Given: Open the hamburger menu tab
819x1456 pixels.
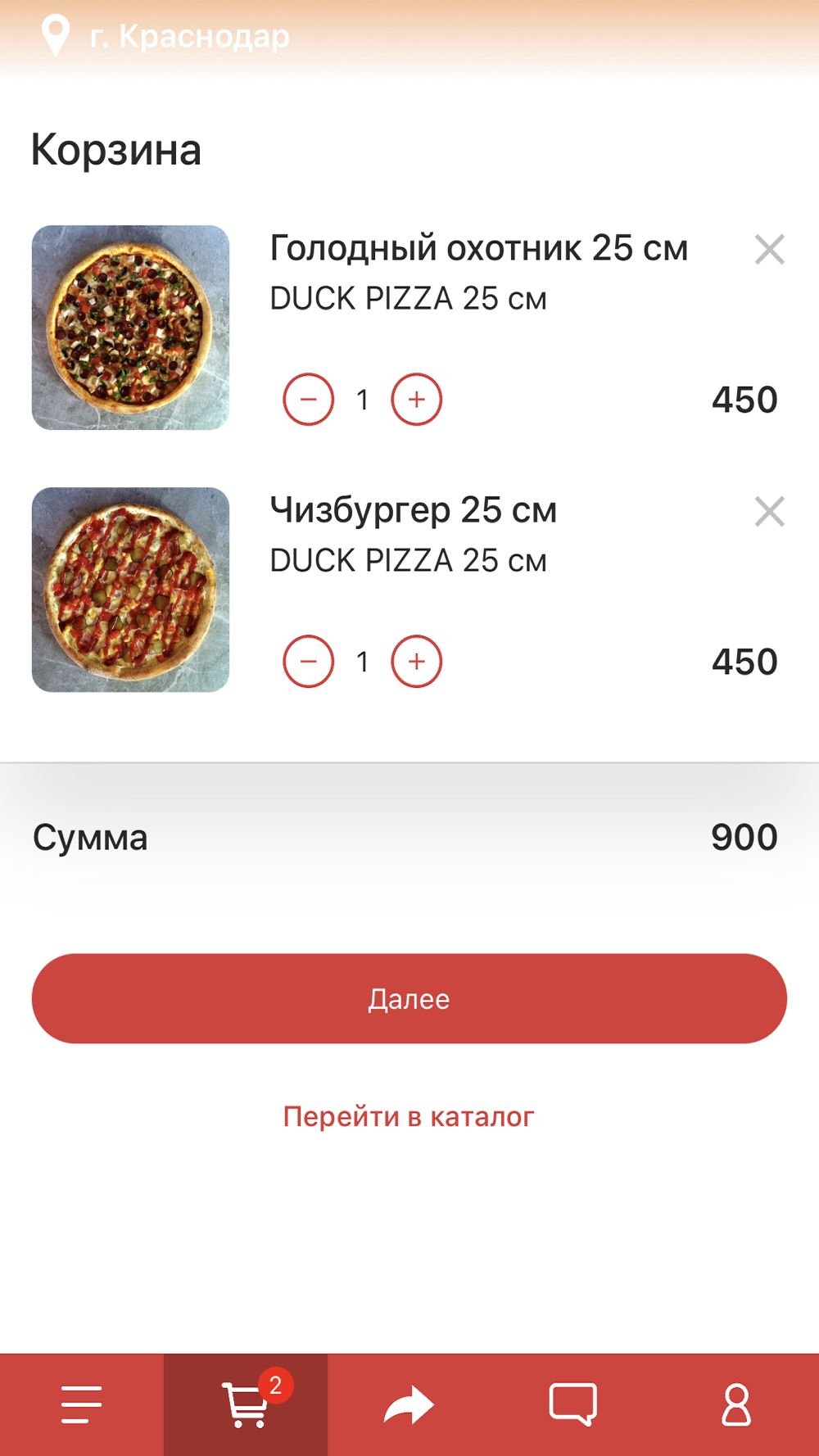Looking at the screenshot, I should pos(82,1404).
